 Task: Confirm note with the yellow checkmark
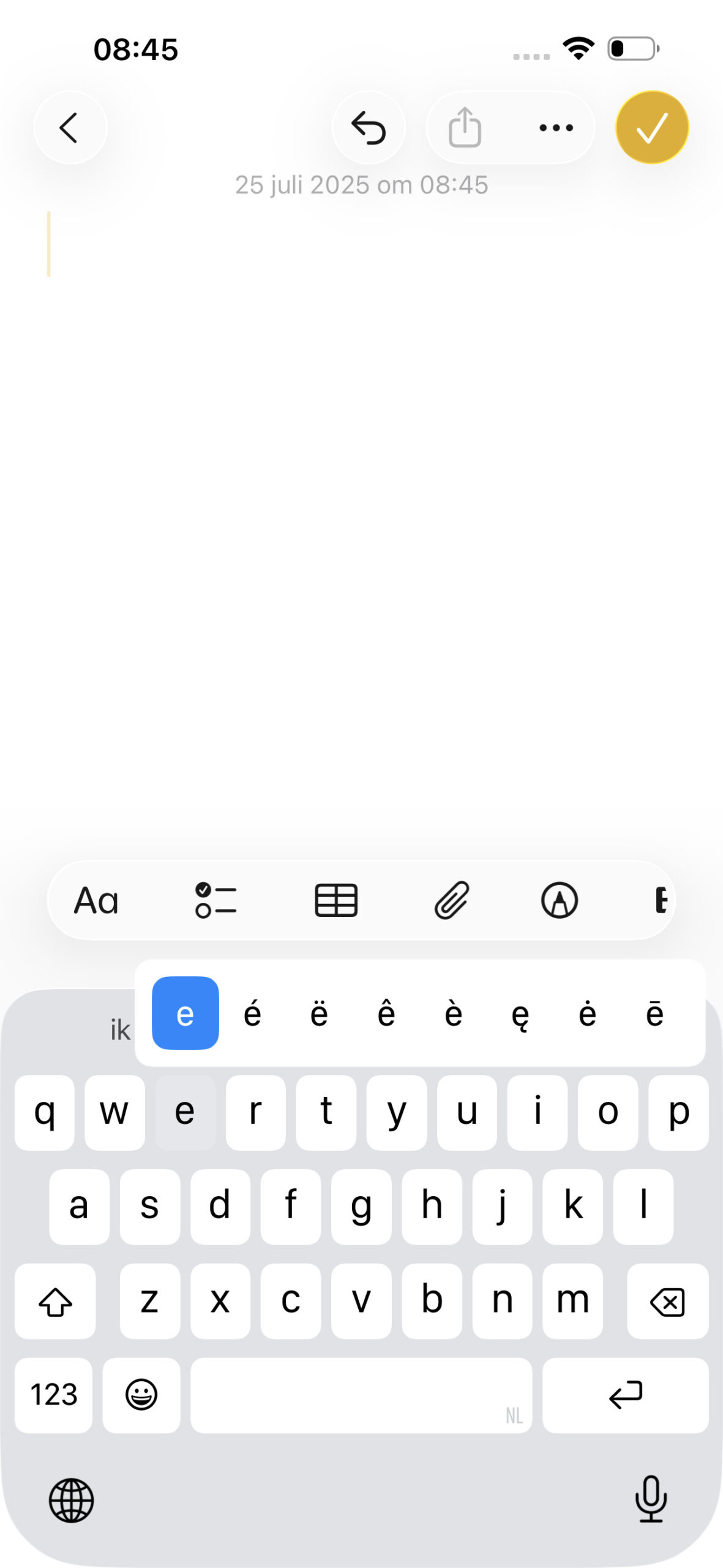(652, 127)
